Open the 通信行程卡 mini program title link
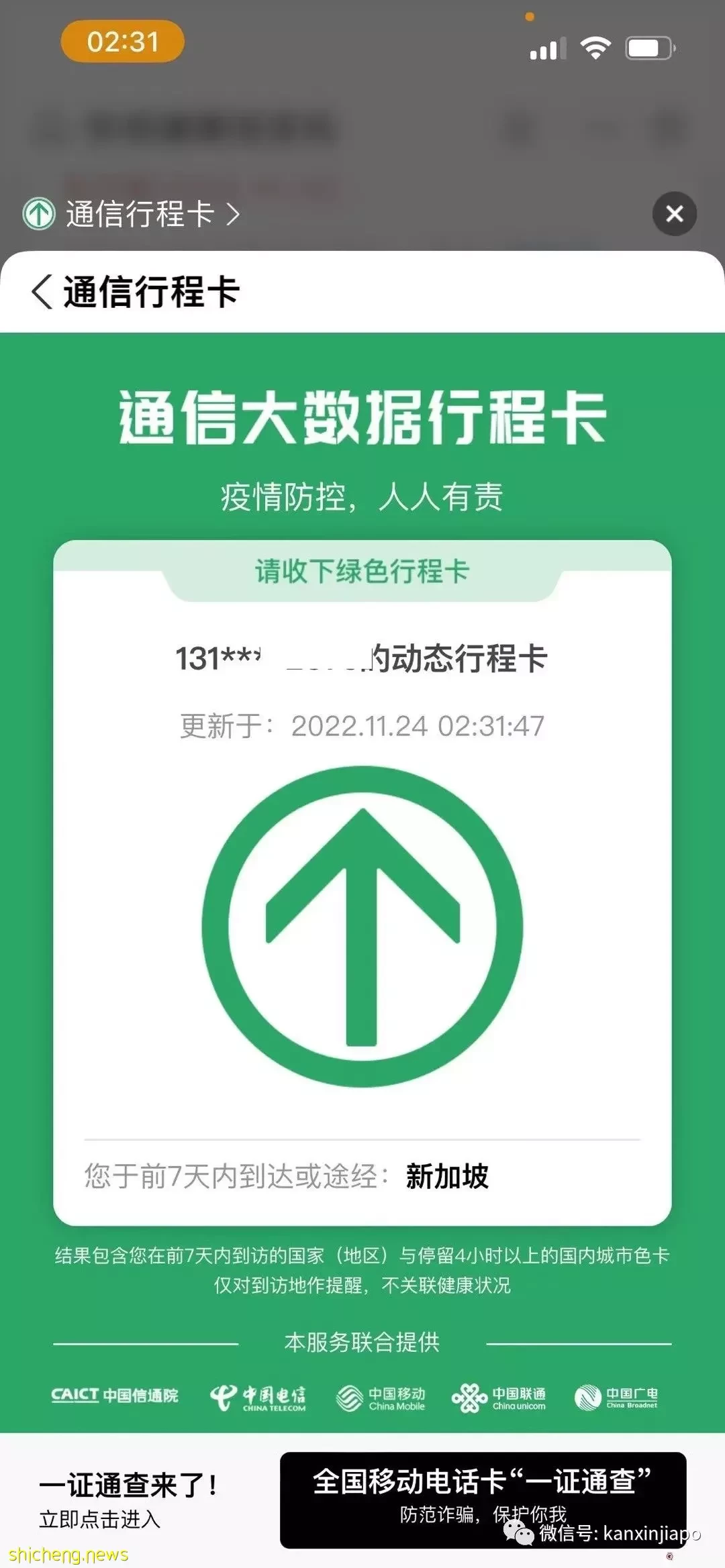 pyautogui.click(x=132, y=214)
